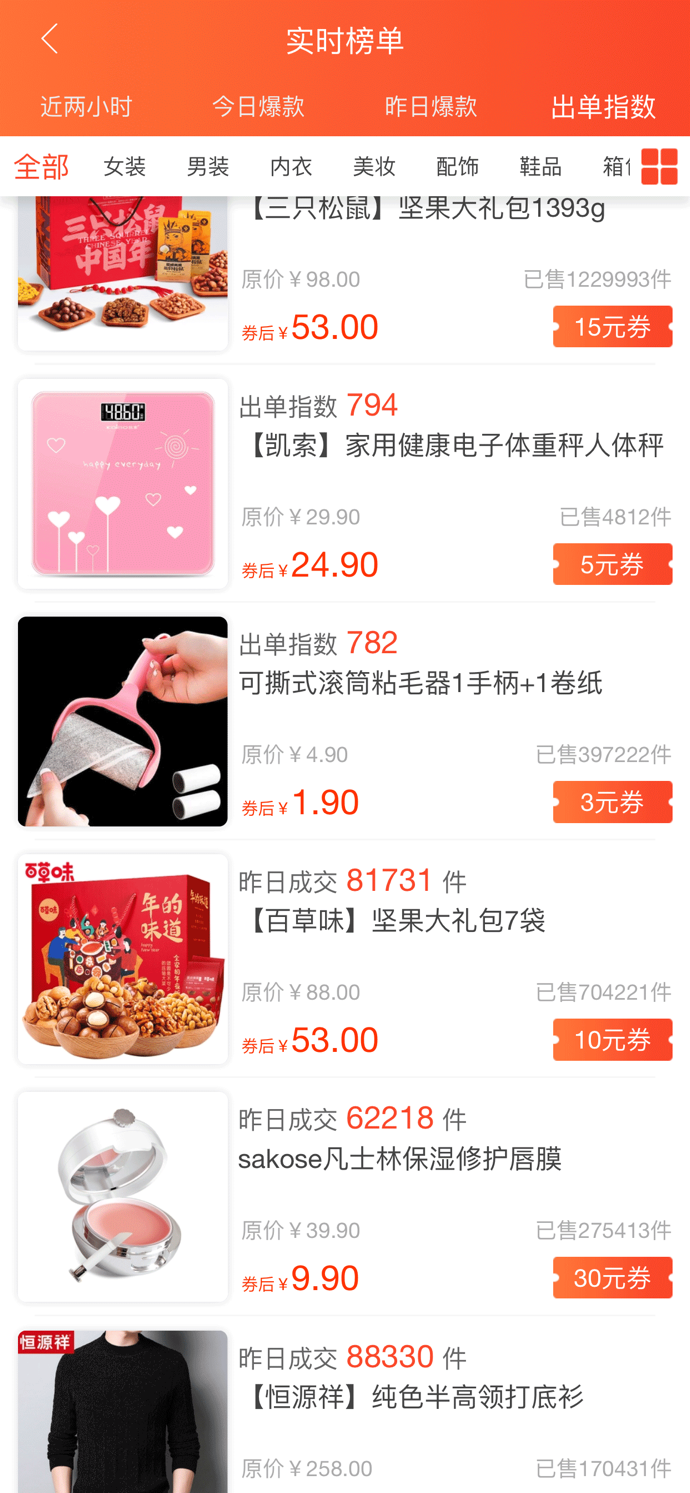
Task: Claim the 10元券 for 百草味 gift pack
Action: coord(612,1041)
